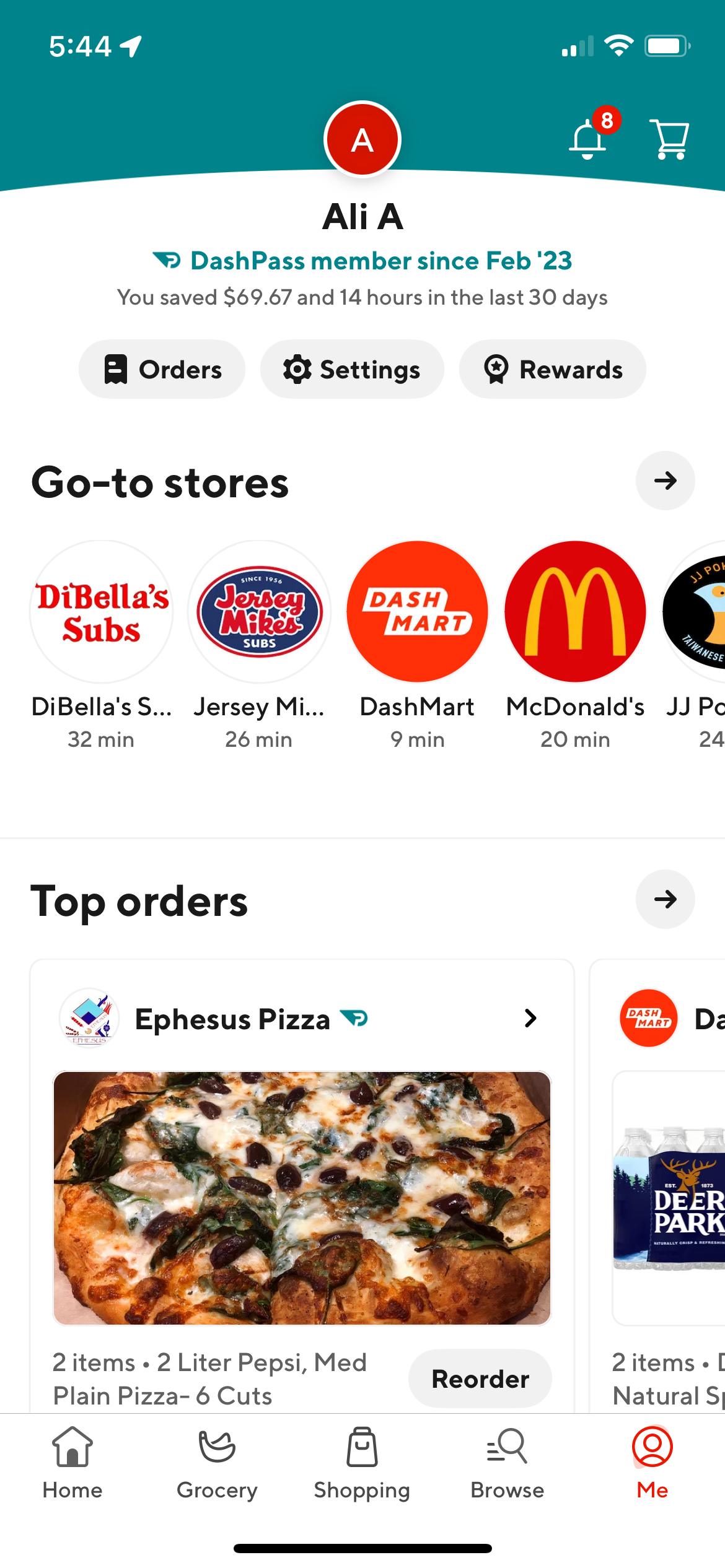Expand the Top orders list arrow
The image size is (725, 1568).
tap(665, 899)
